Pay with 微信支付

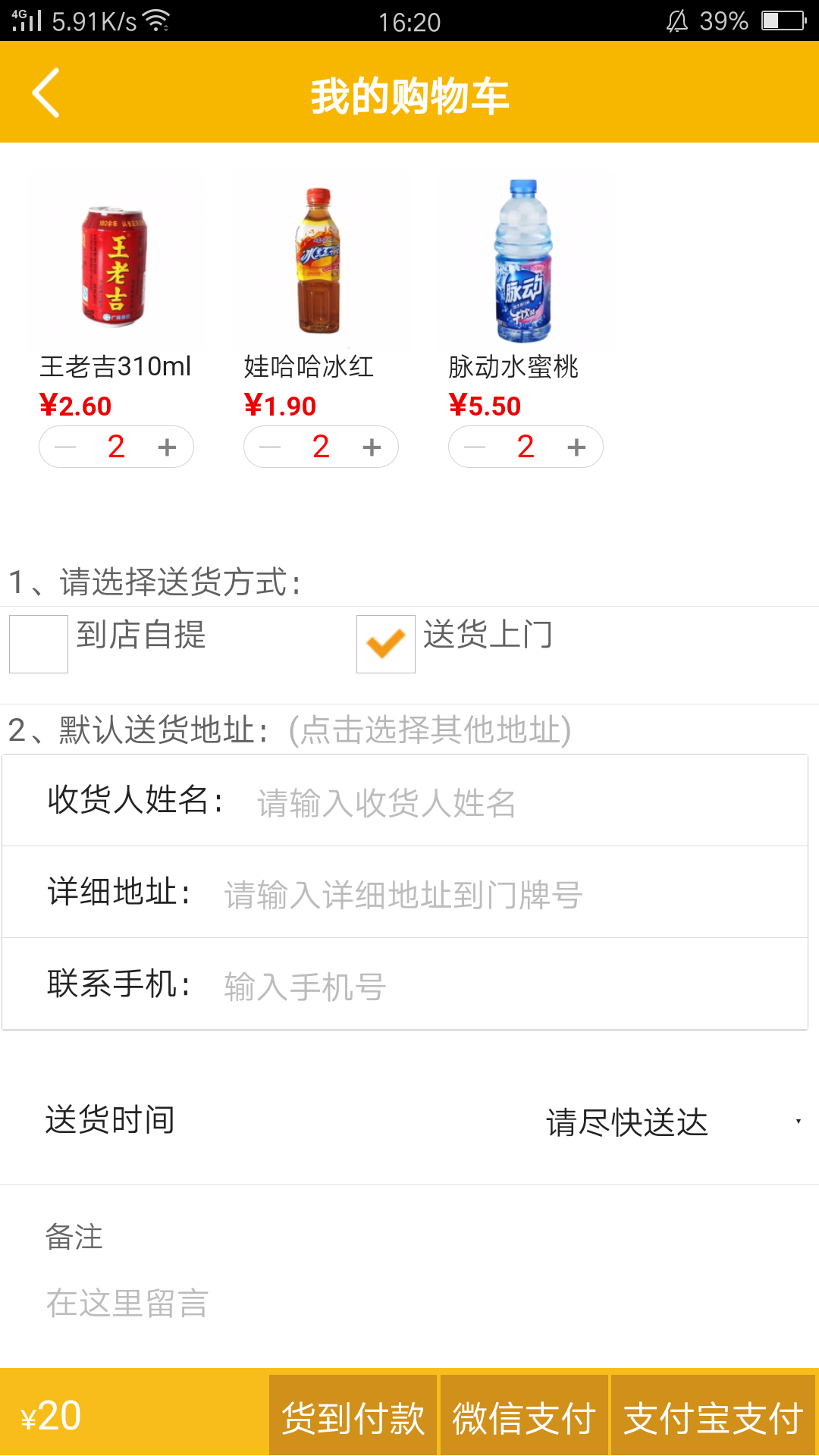pos(524,1417)
